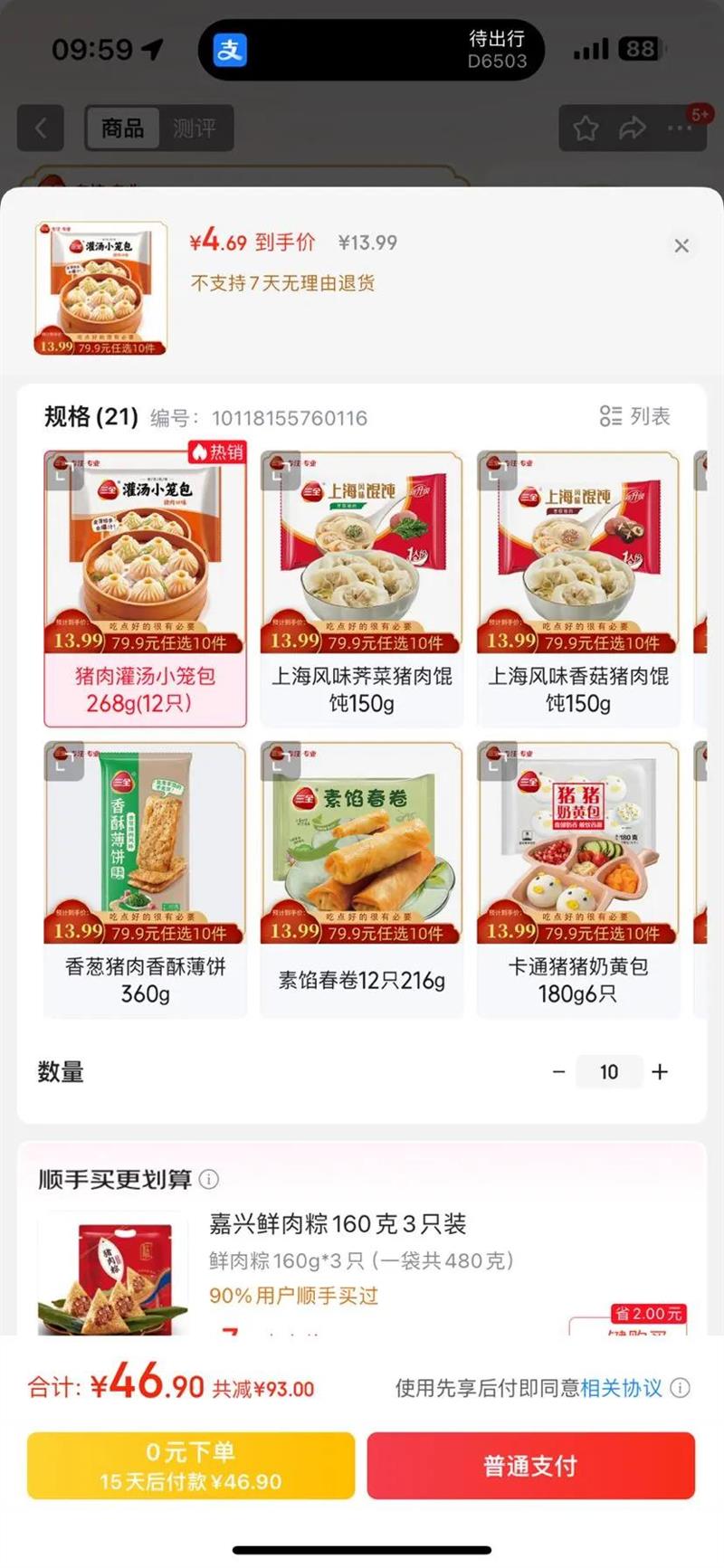Tap the 0元下单 pay-later button
The image size is (724, 1568).
[x=190, y=1466]
